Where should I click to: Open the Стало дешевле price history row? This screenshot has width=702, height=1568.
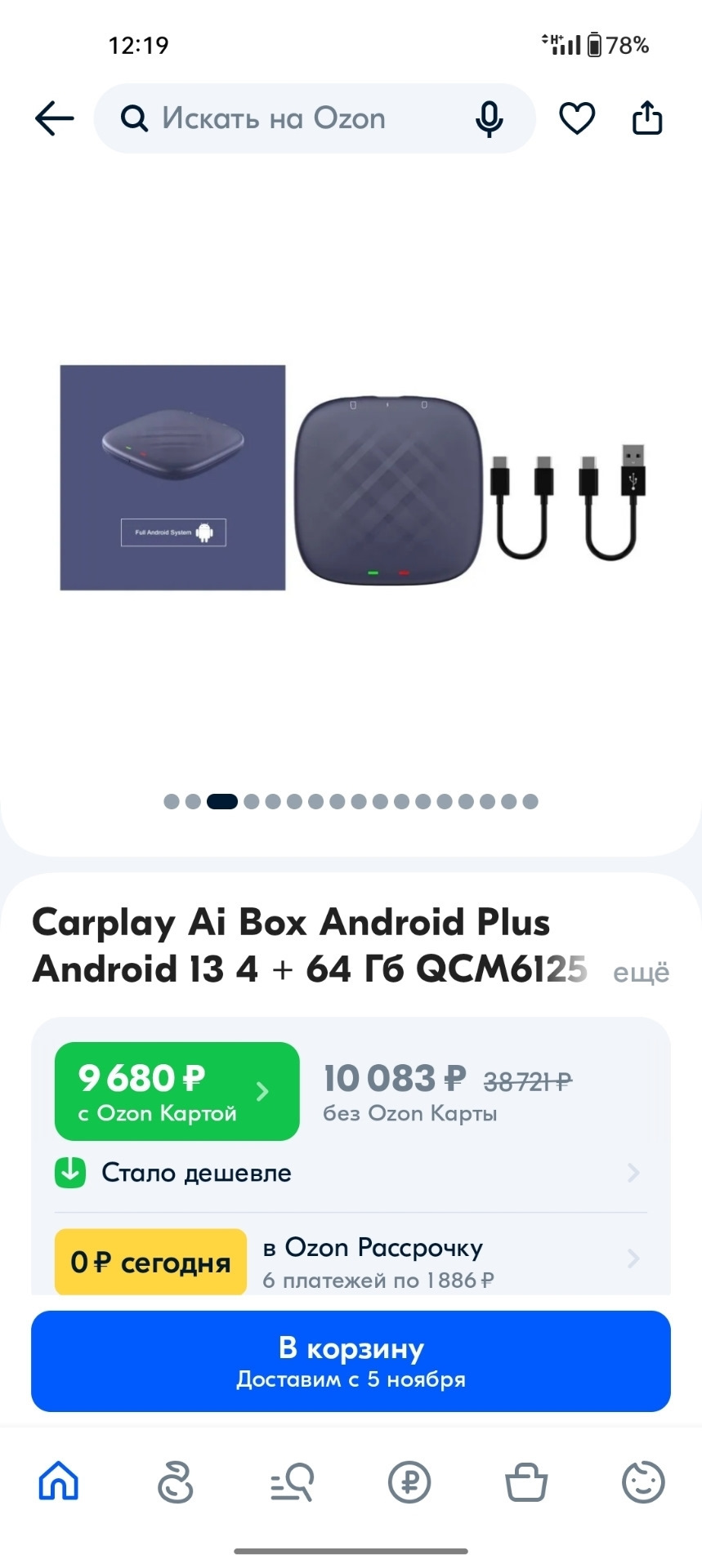[x=350, y=1173]
